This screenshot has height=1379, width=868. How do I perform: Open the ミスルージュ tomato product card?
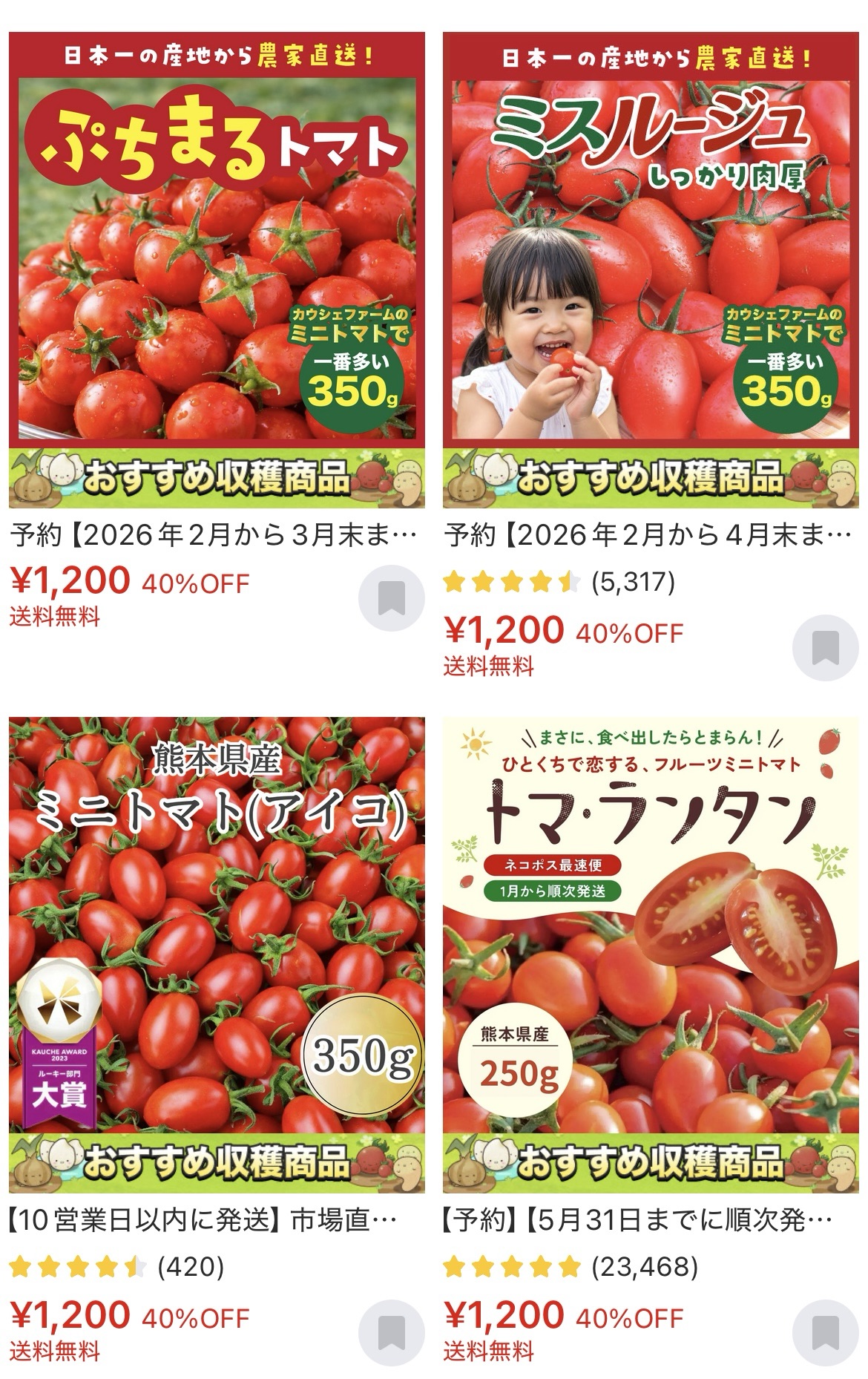point(651,270)
